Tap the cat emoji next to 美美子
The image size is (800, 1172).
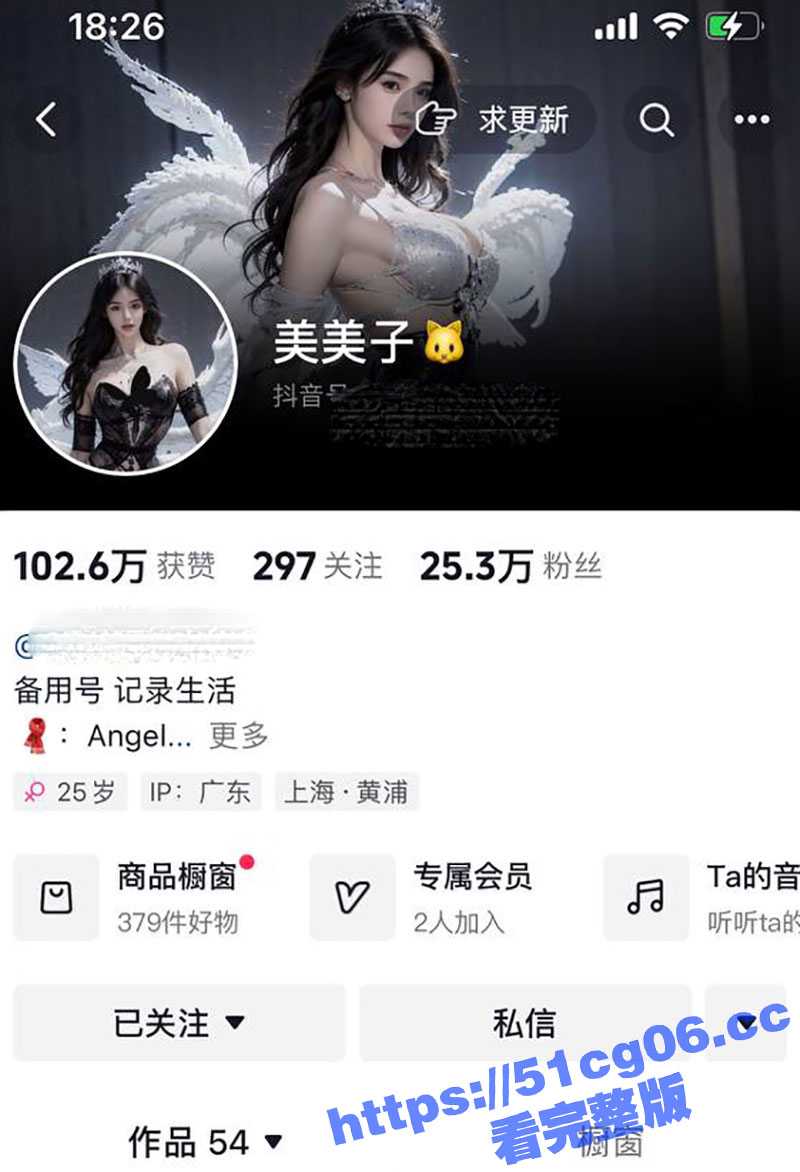[443, 345]
